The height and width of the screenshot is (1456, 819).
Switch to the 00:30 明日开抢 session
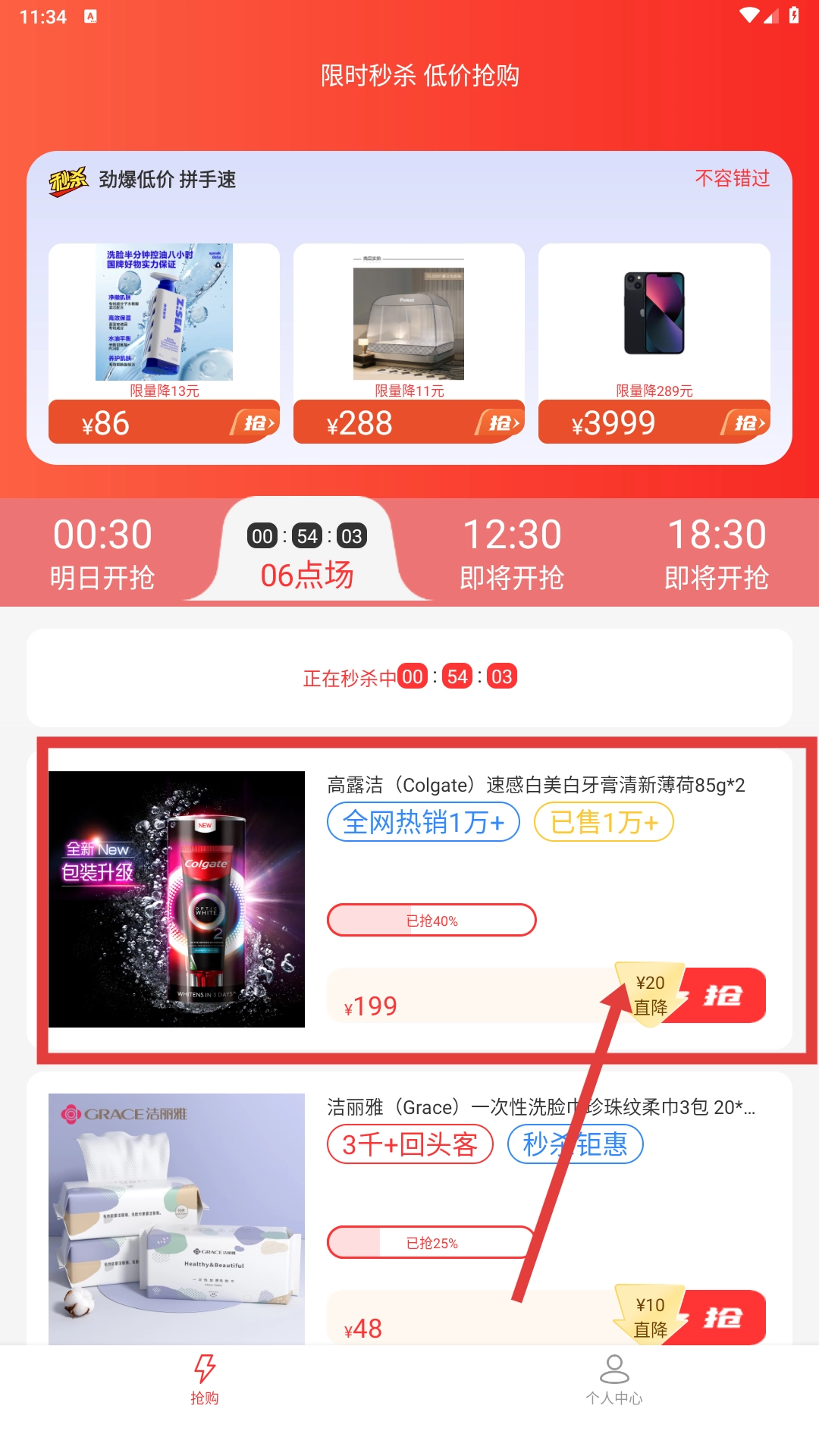(102, 554)
